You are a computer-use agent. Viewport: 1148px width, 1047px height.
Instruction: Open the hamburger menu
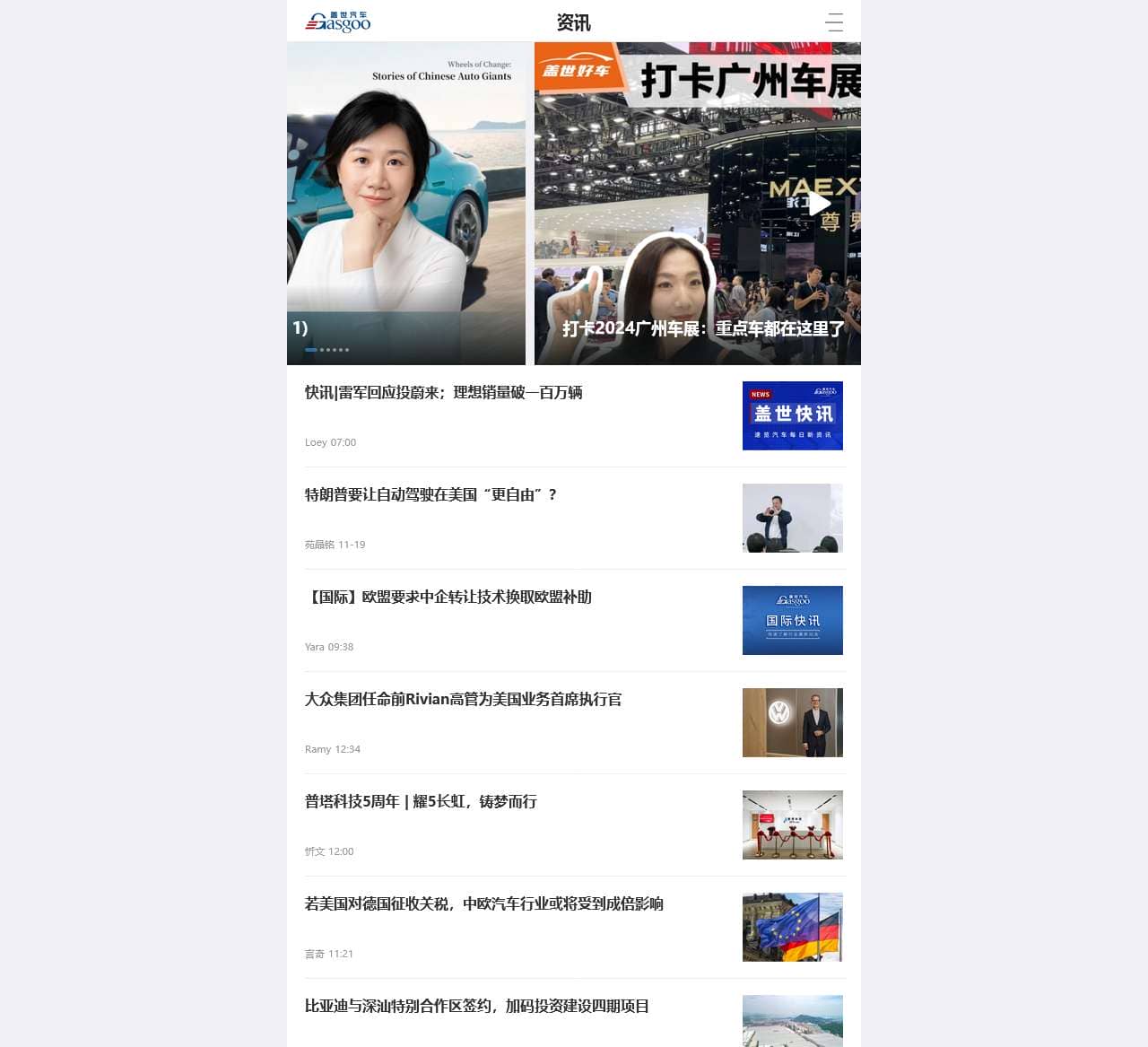pos(834,22)
